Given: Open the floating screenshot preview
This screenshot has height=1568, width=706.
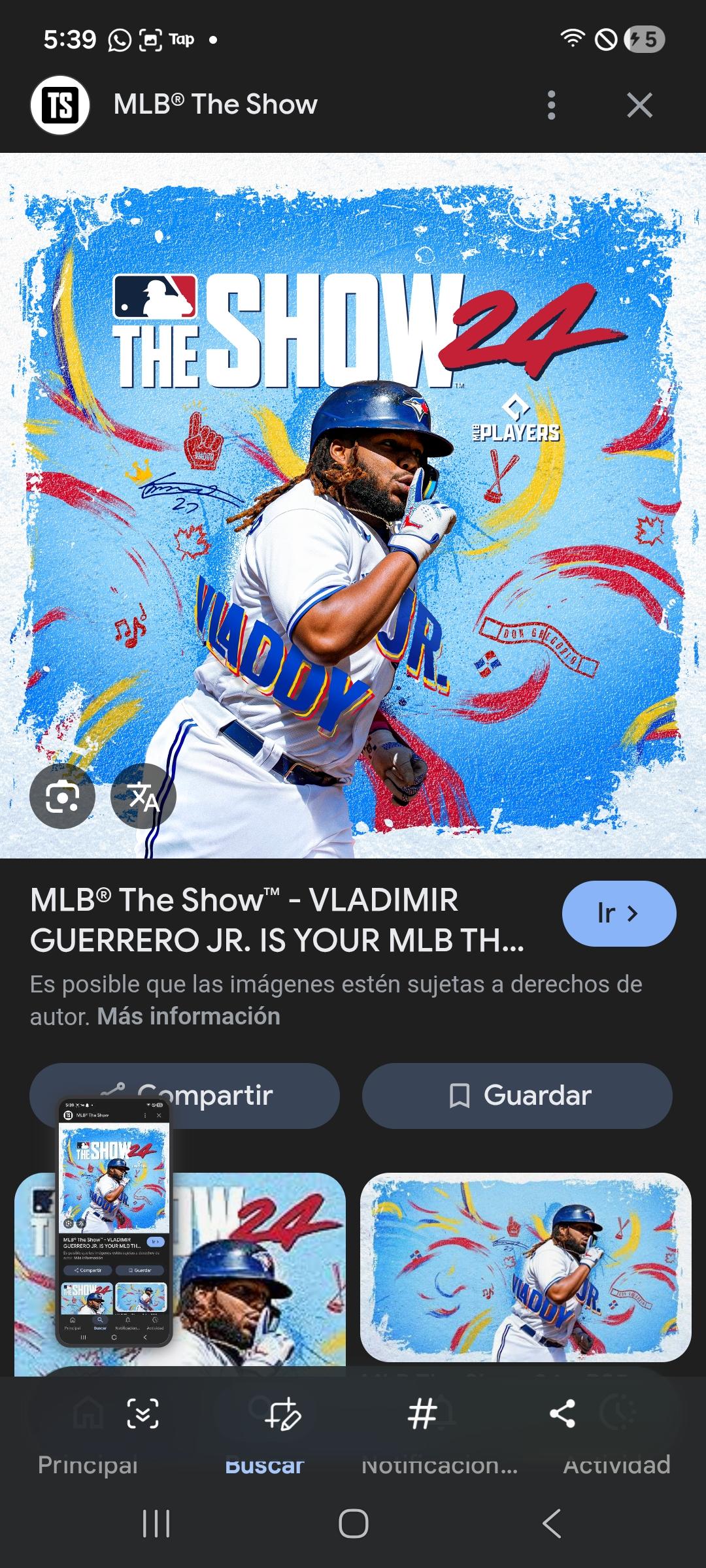Looking at the screenshot, I should (114, 1222).
